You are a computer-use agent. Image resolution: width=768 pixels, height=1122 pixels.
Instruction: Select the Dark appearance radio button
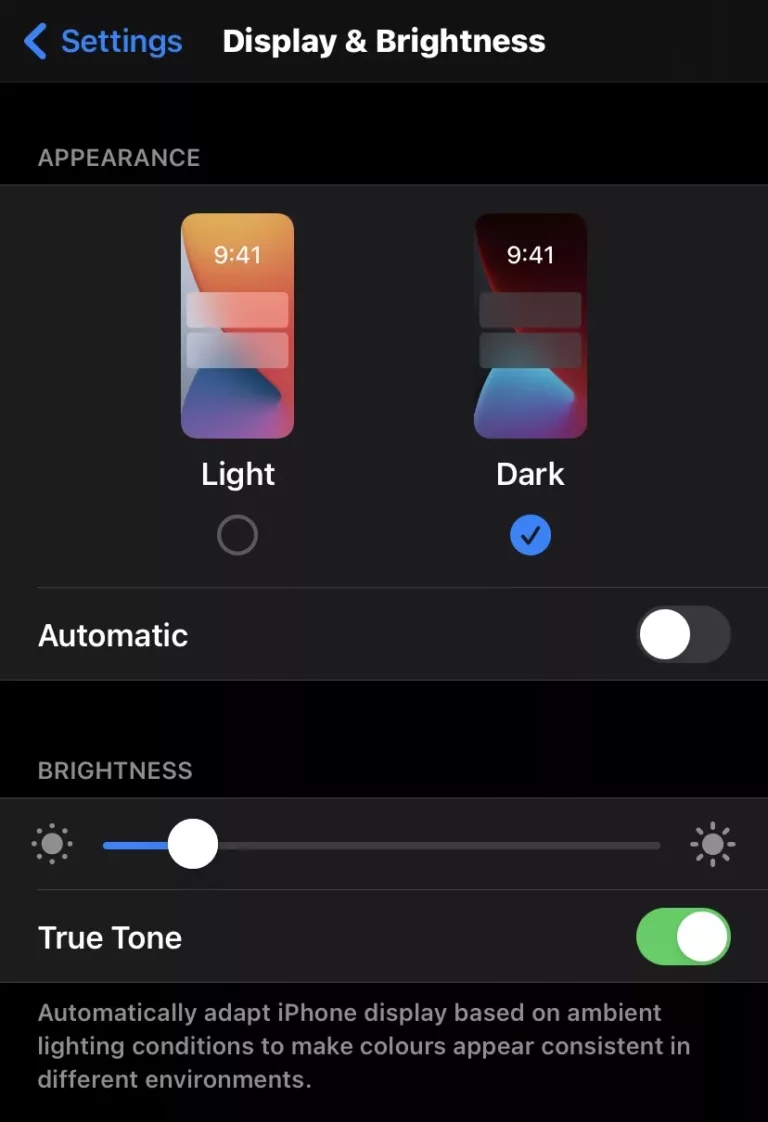[530, 535]
